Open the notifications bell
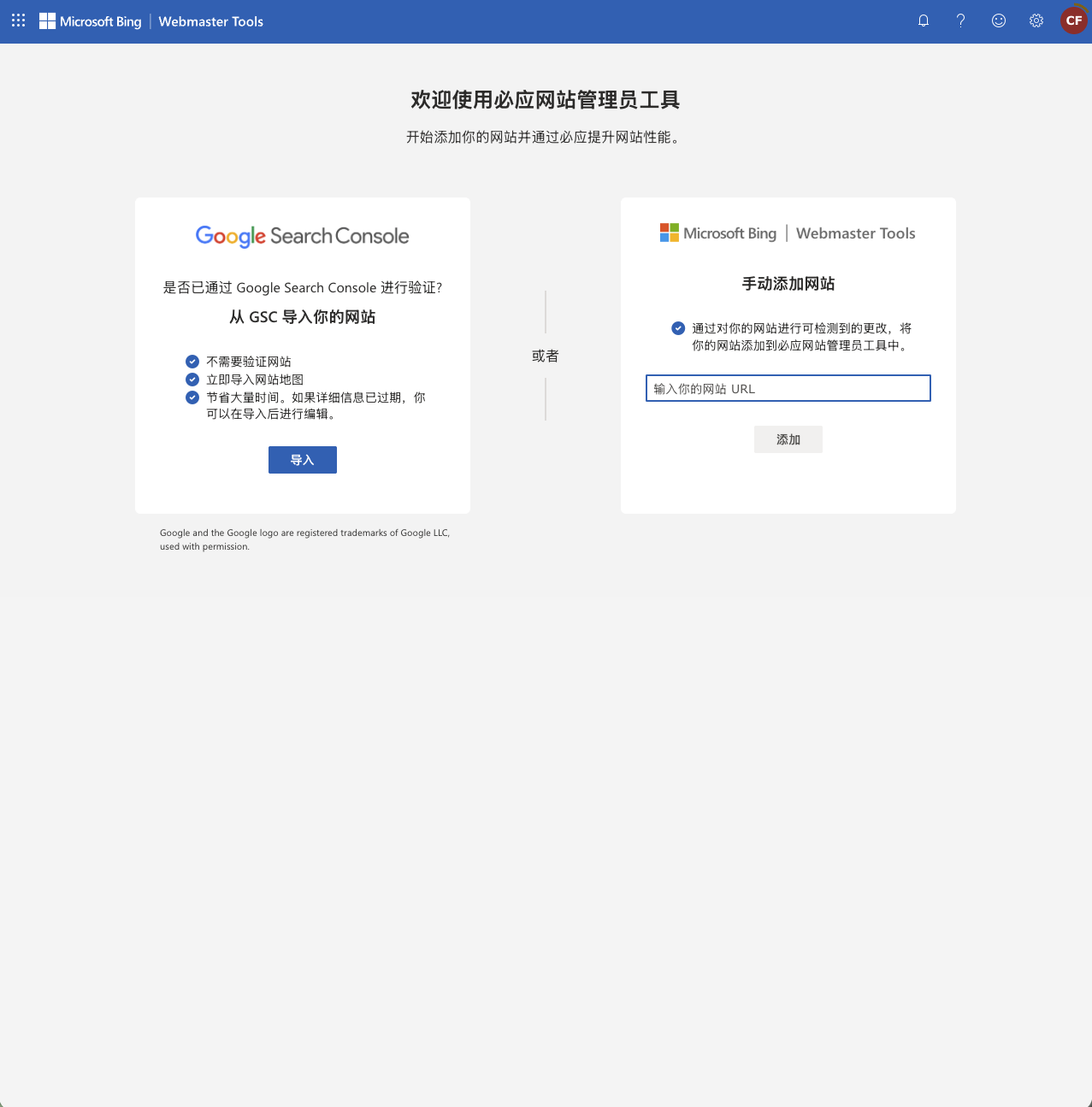The width and height of the screenshot is (1092, 1107). coord(924,21)
